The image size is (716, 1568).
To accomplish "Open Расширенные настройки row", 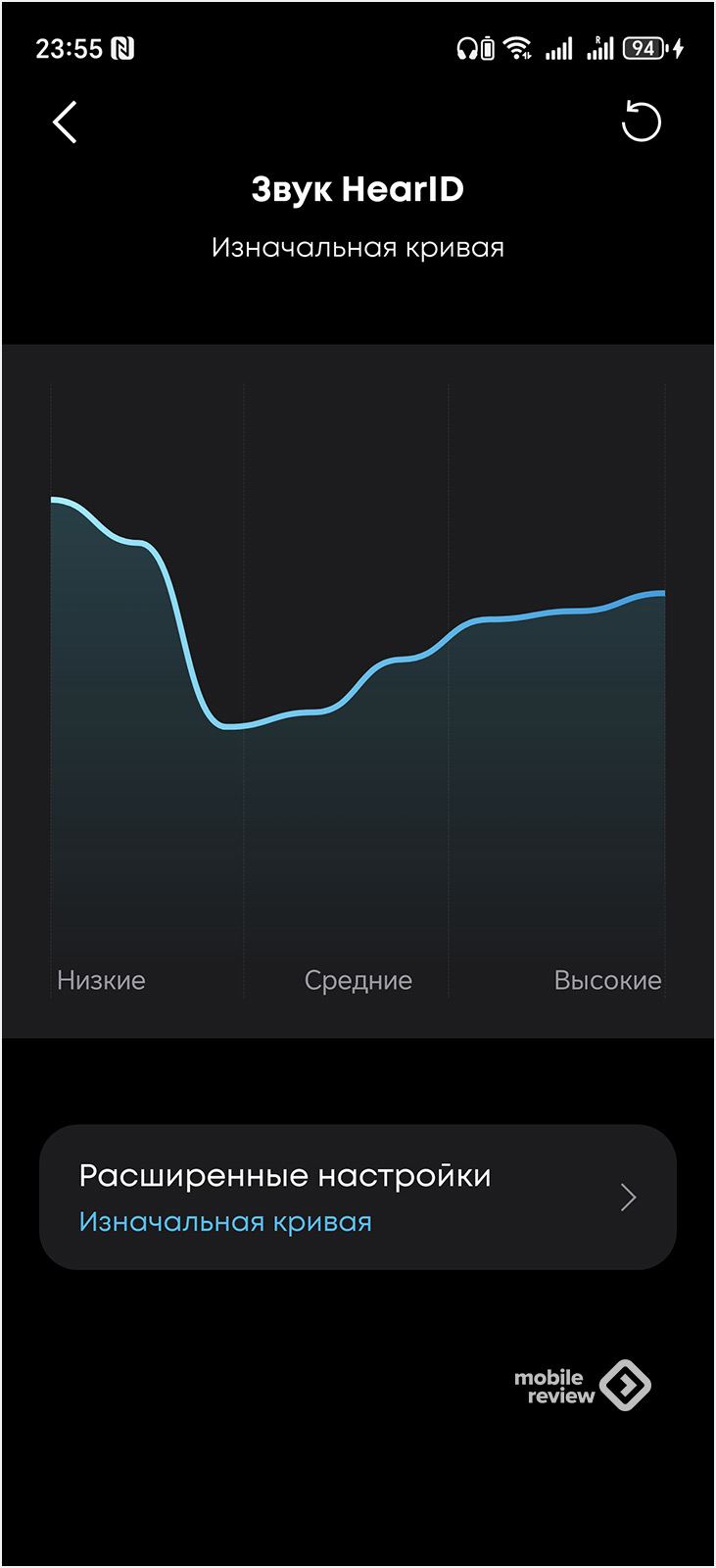I will coord(358,1197).
